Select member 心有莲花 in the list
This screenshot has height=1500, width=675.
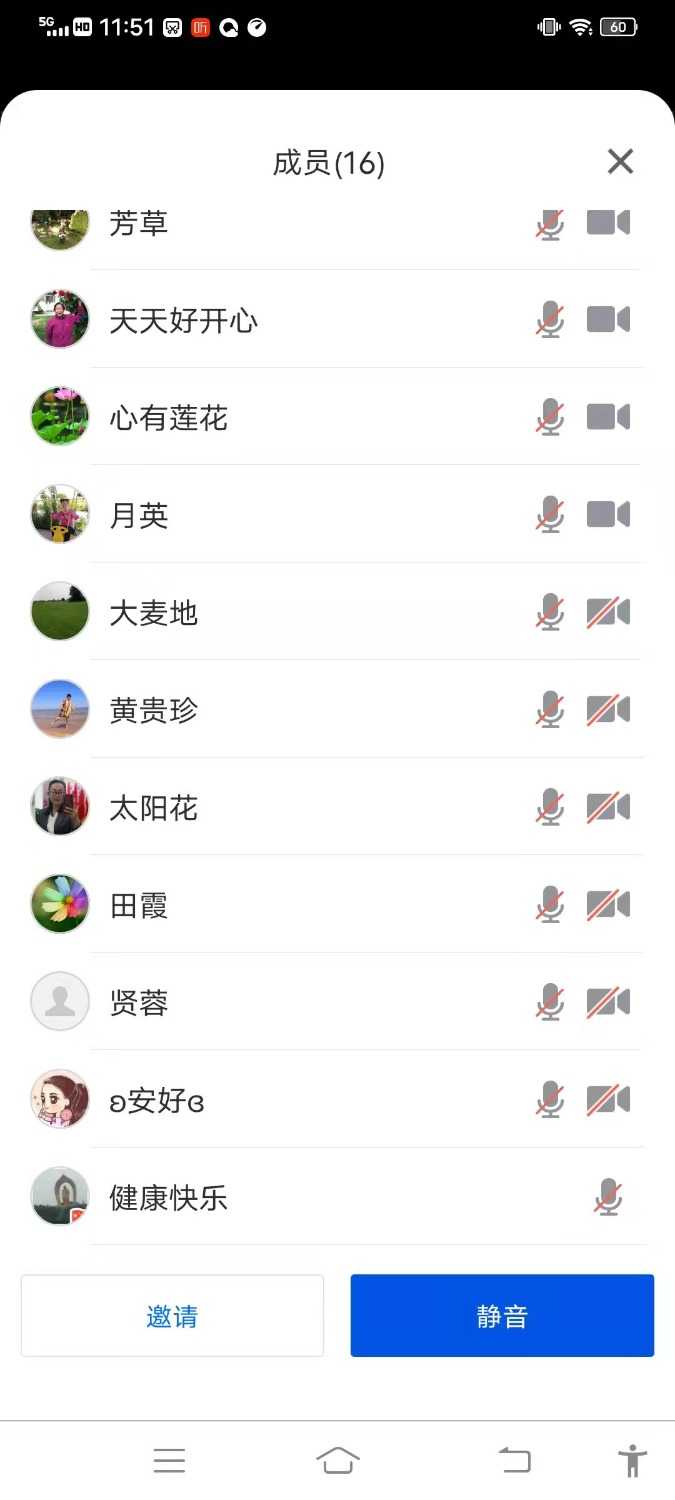click(x=169, y=417)
